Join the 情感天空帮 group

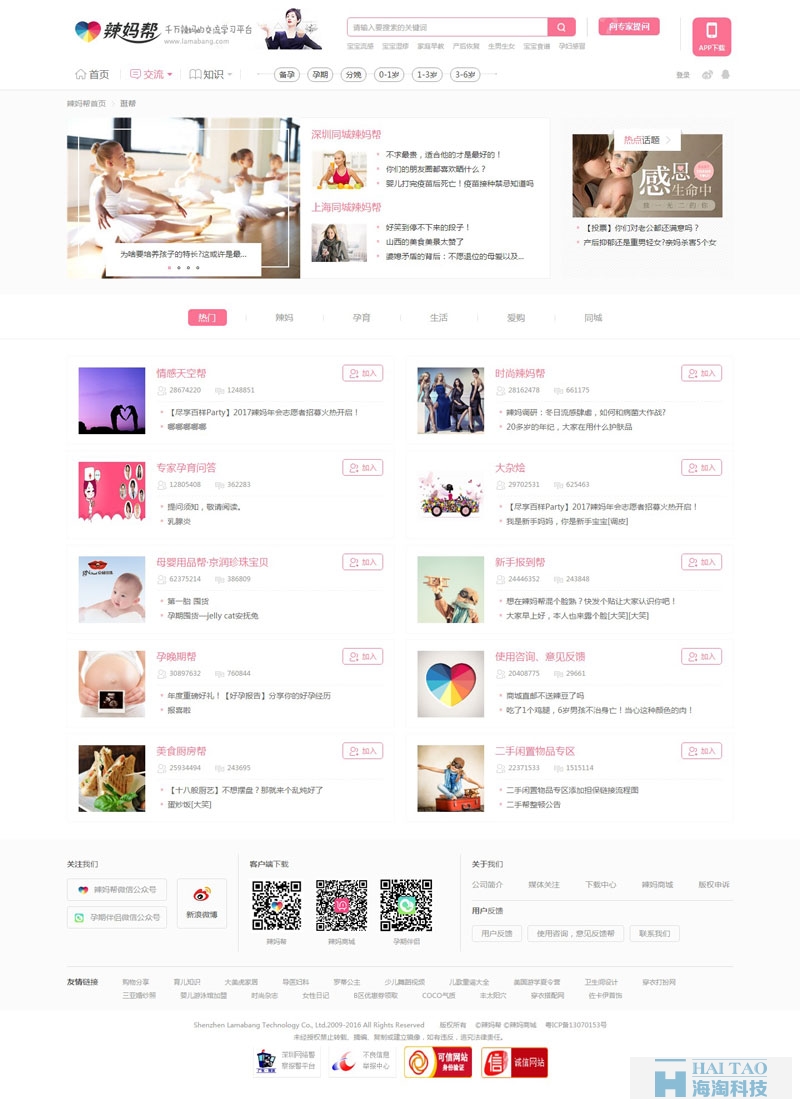point(362,373)
